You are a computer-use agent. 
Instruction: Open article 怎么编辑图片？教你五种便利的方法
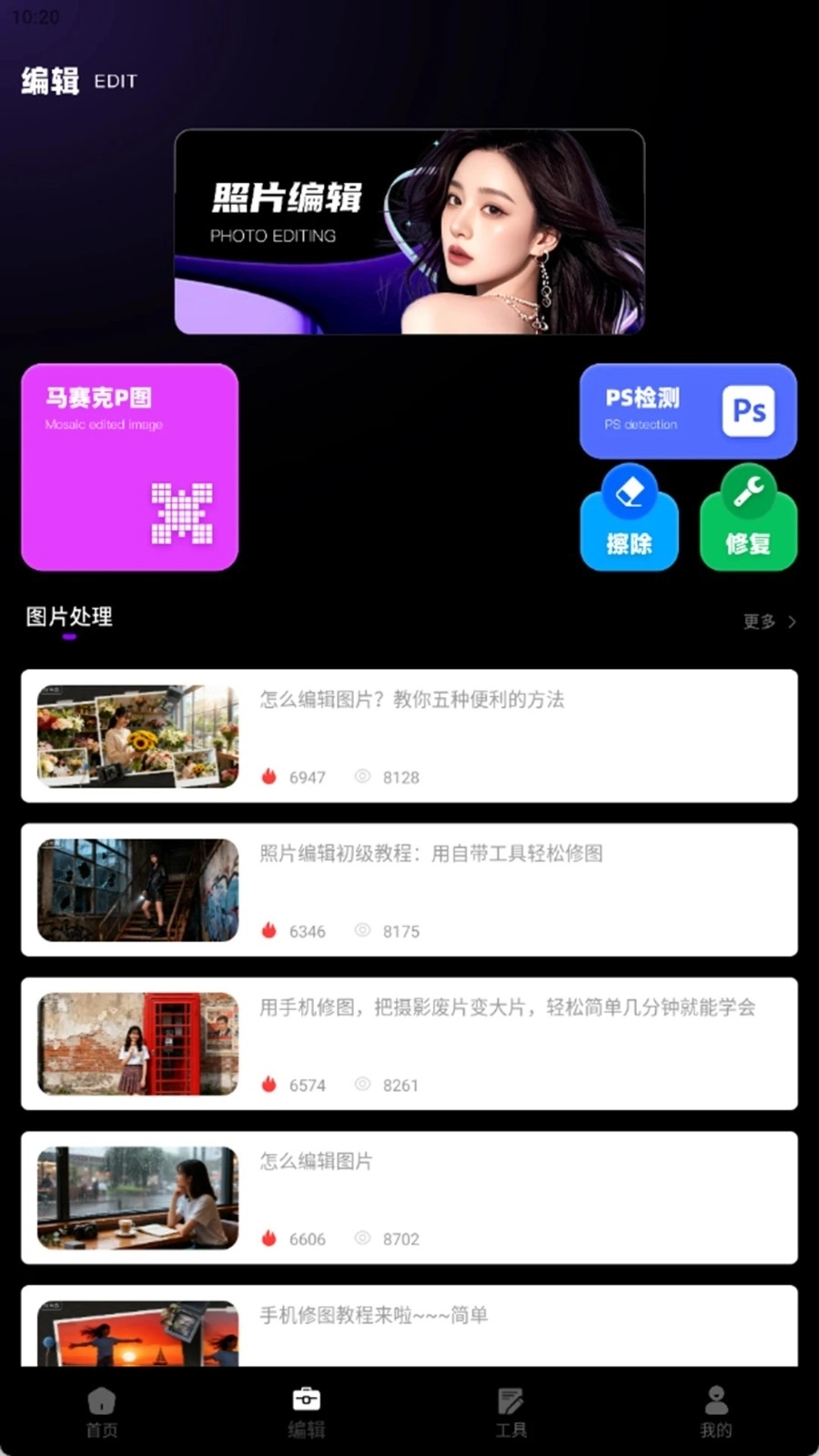click(x=409, y=735)
